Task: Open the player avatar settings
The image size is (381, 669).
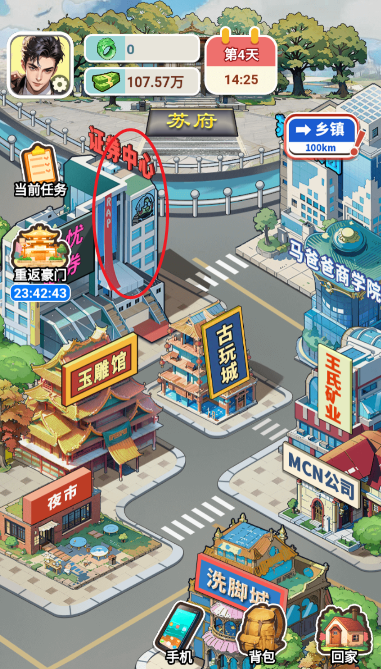Action: tap(41, 65)
